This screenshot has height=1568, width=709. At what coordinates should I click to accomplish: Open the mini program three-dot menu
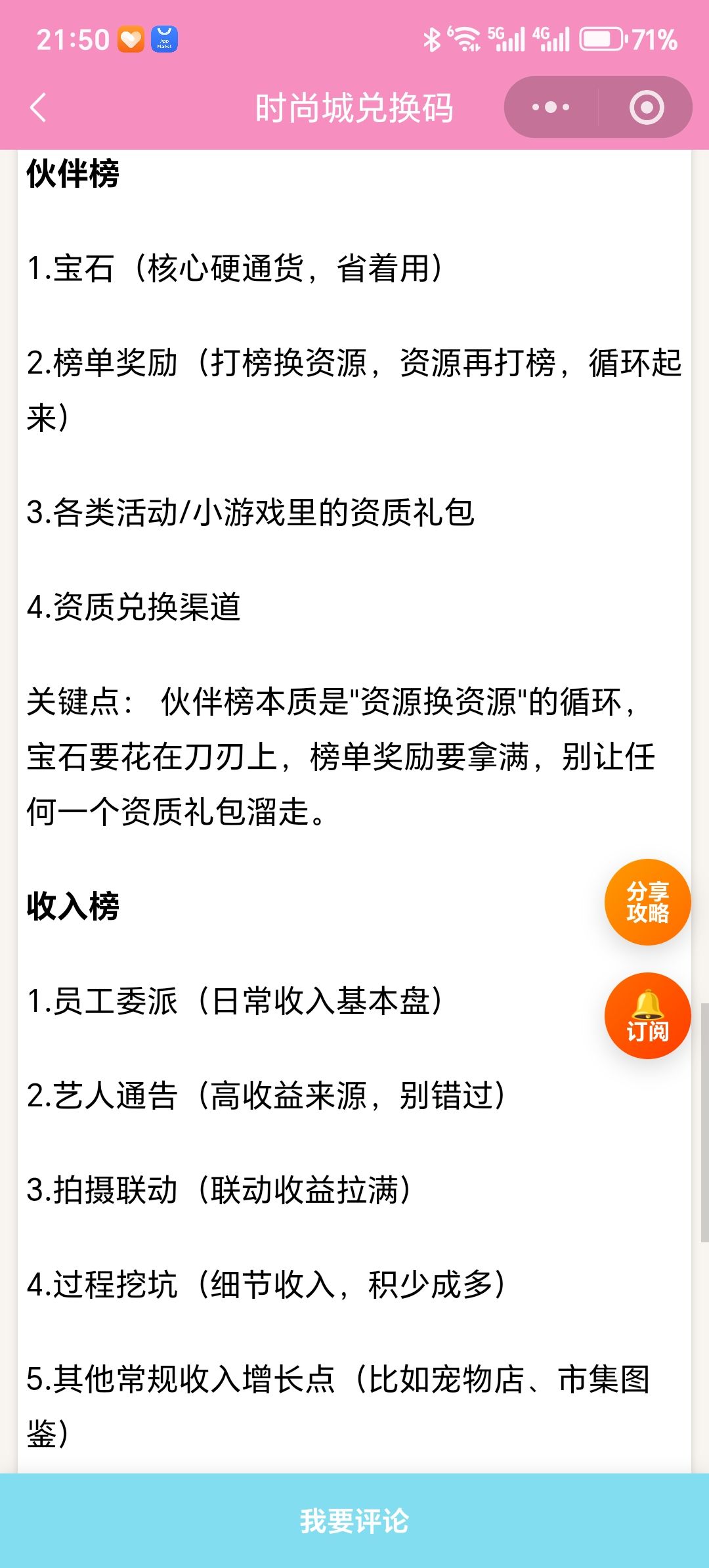551,107
